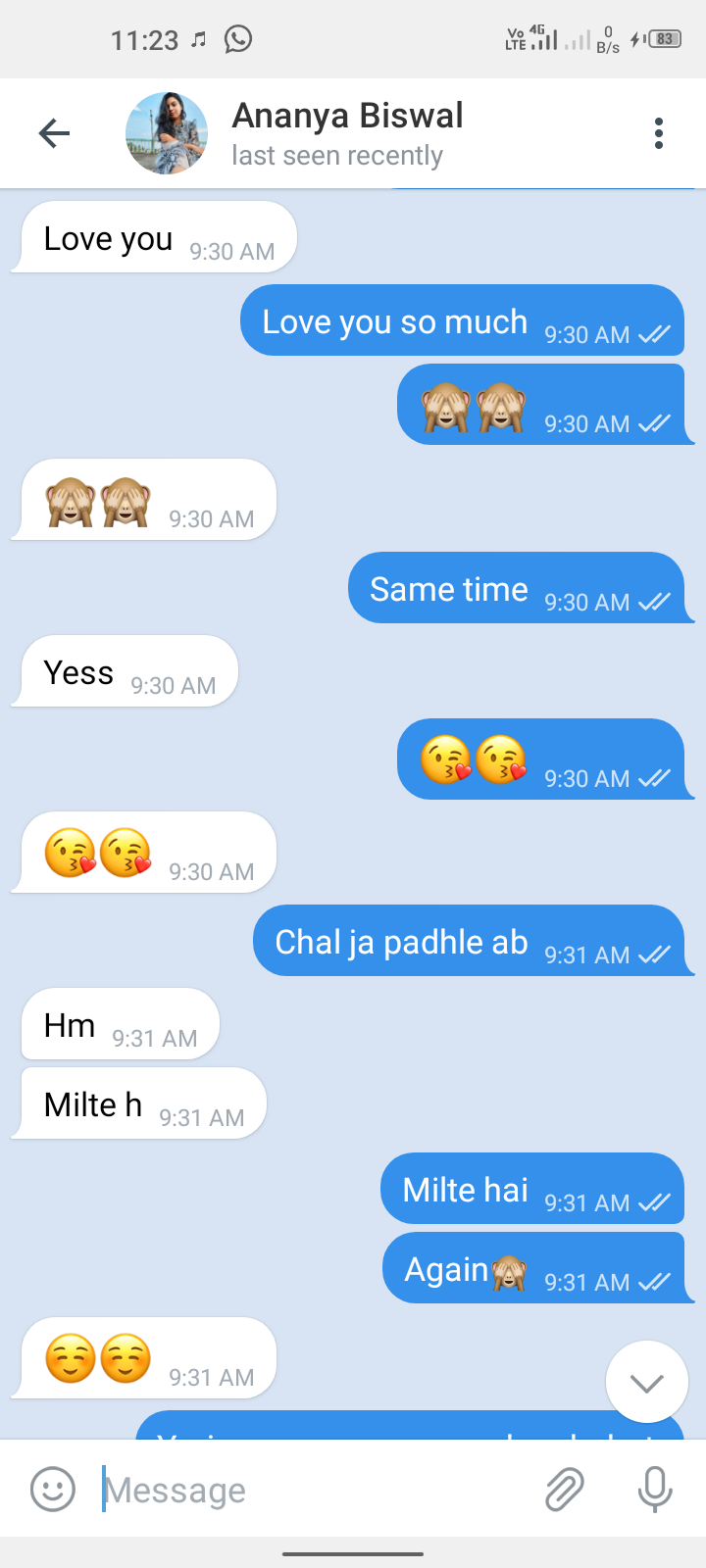
Task: Jump to the latest messages
Action: pyautogui.click(x=647, y=1382)
